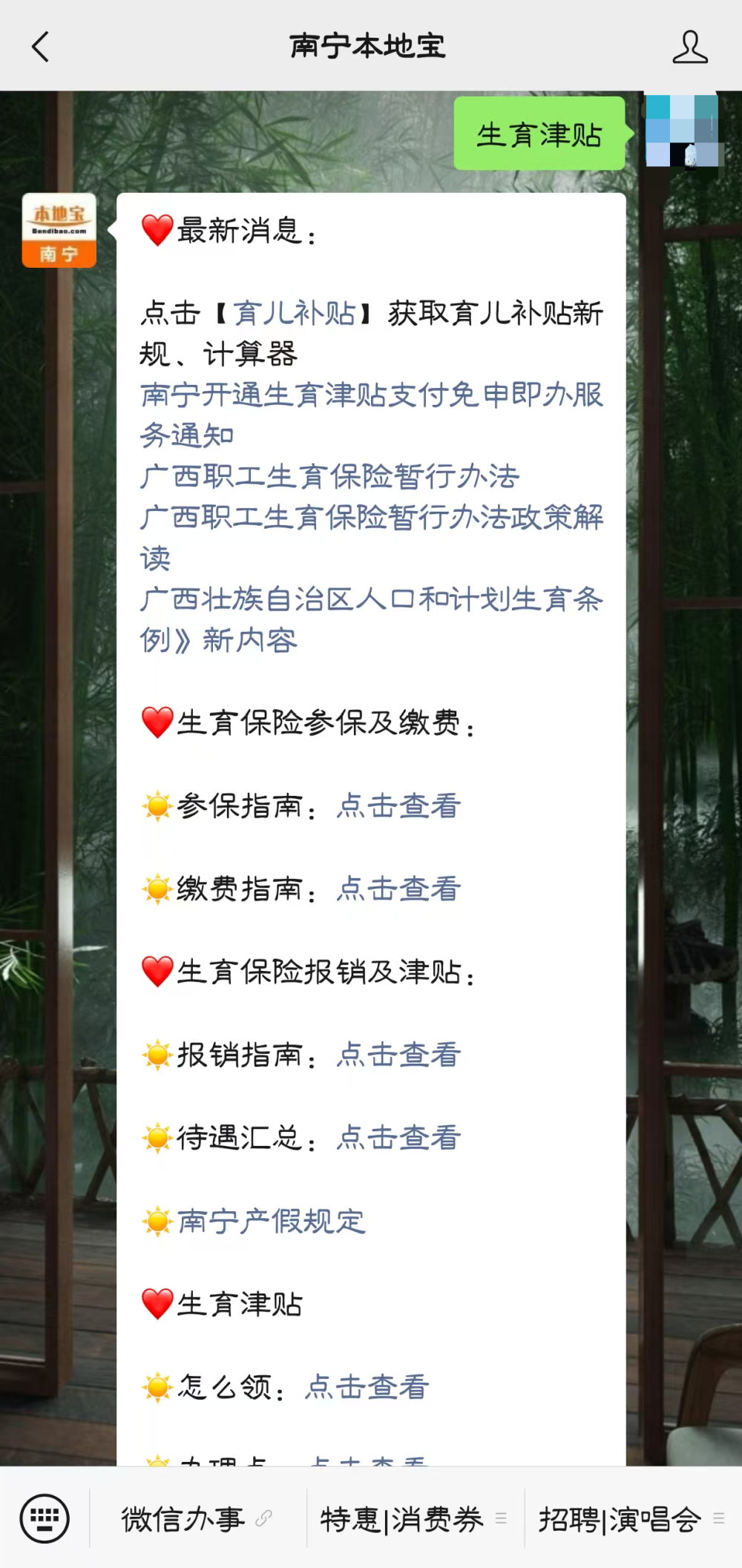742x1568 pixels.
Task: Switch to keyboard input mode icon
Action: [46, 1518]
